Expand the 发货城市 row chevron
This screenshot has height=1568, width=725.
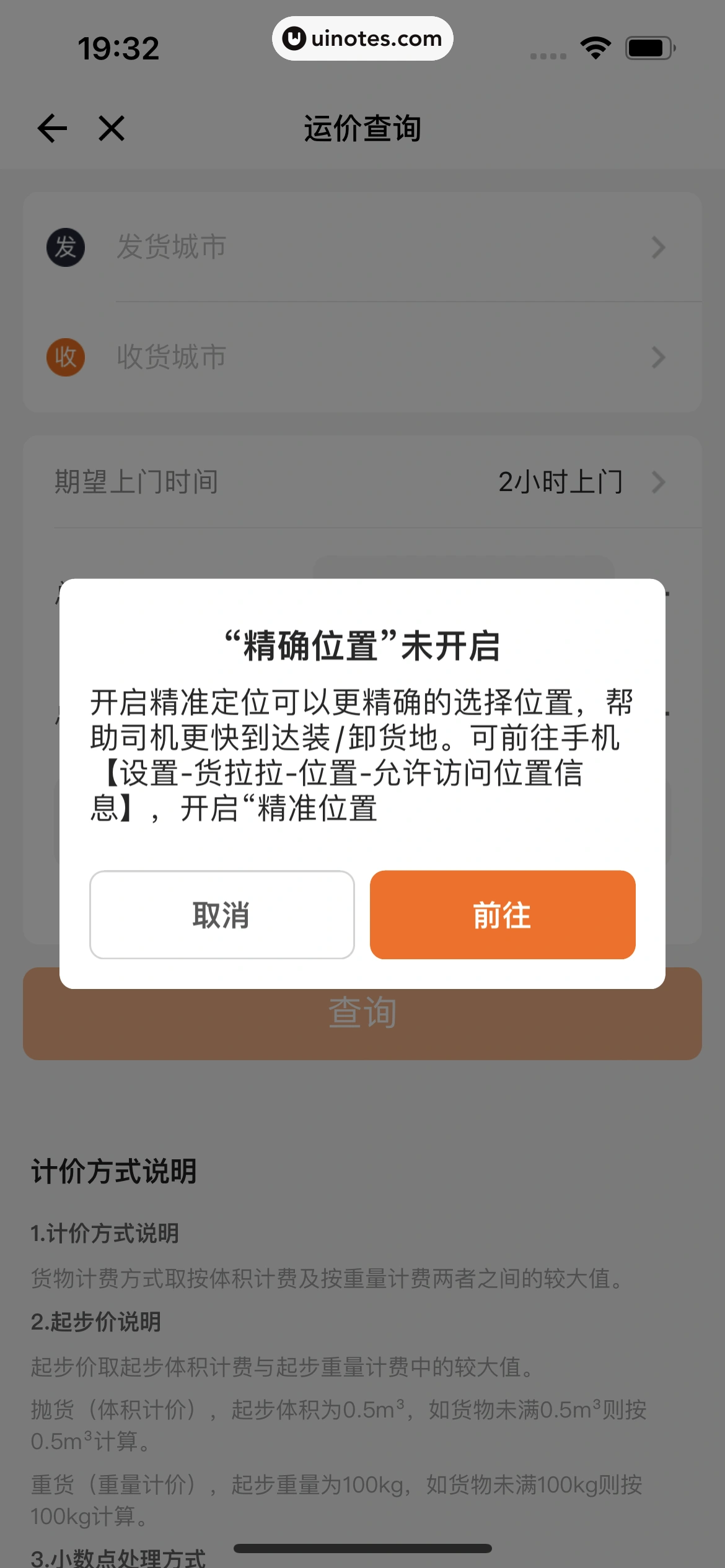659,248
